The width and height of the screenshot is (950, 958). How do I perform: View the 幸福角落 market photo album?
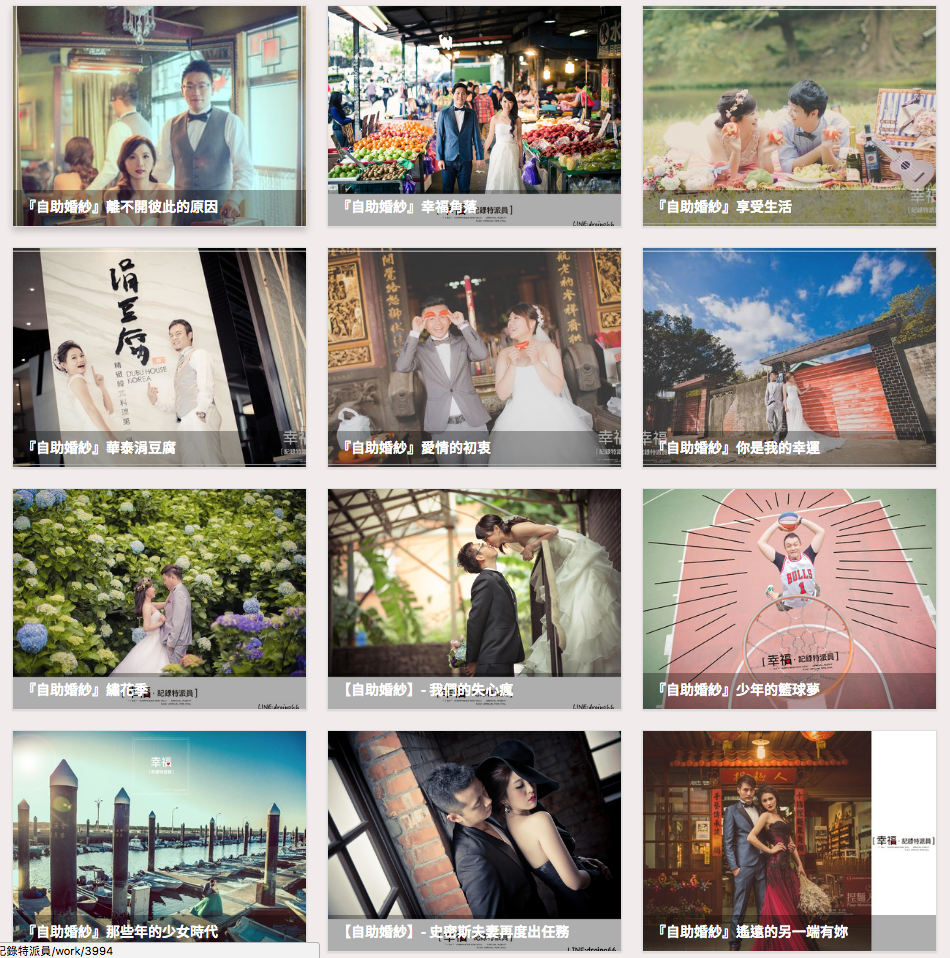(474, 116)
